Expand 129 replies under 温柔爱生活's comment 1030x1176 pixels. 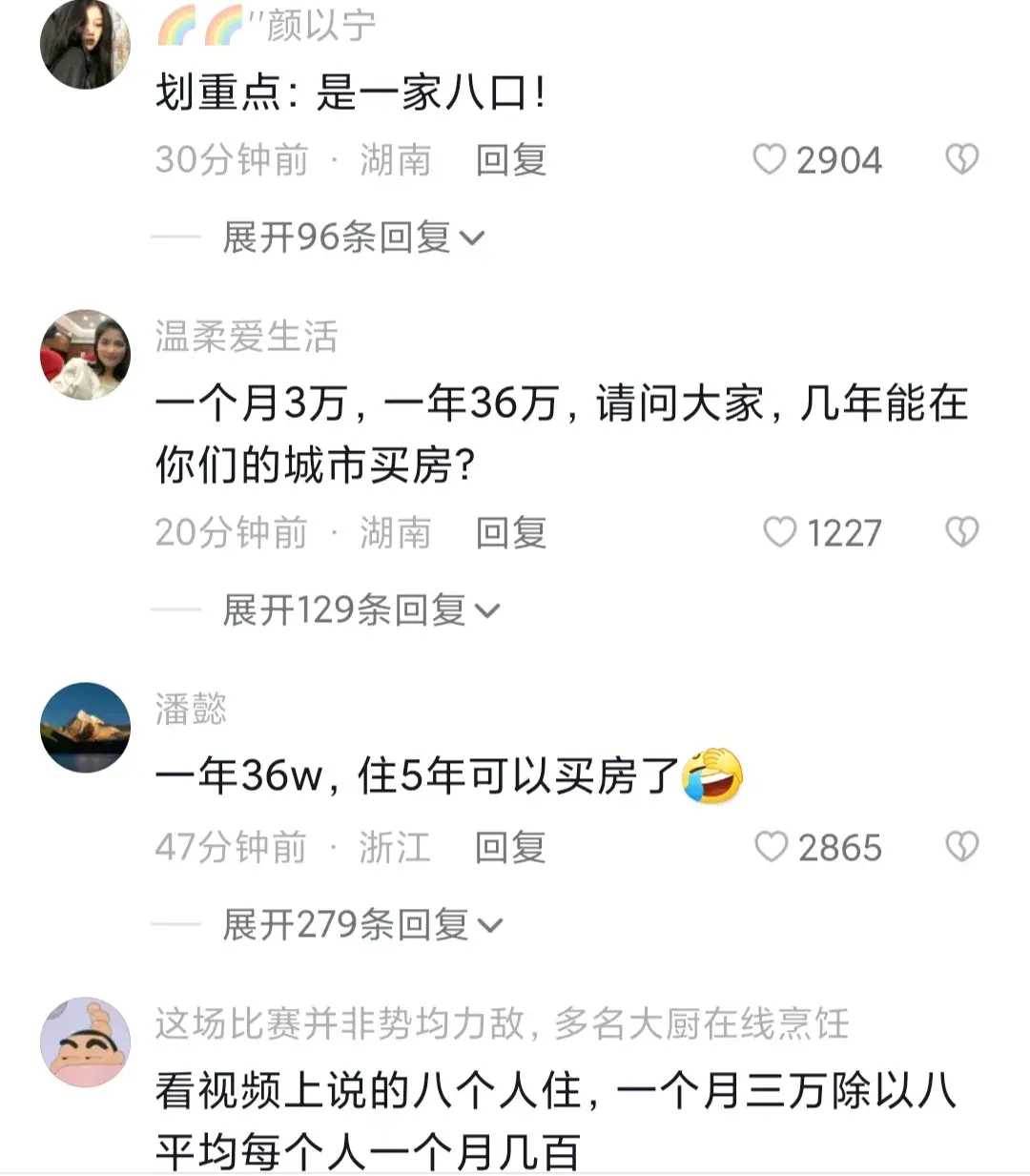tap(360, 609)
